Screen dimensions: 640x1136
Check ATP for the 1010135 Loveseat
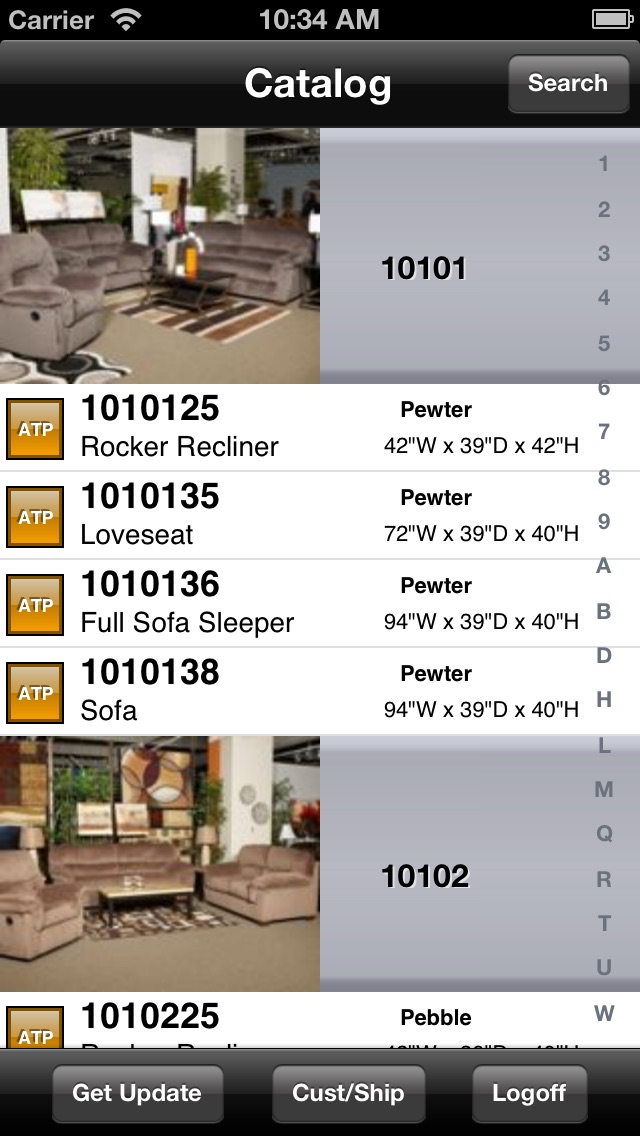click(35, 517)
